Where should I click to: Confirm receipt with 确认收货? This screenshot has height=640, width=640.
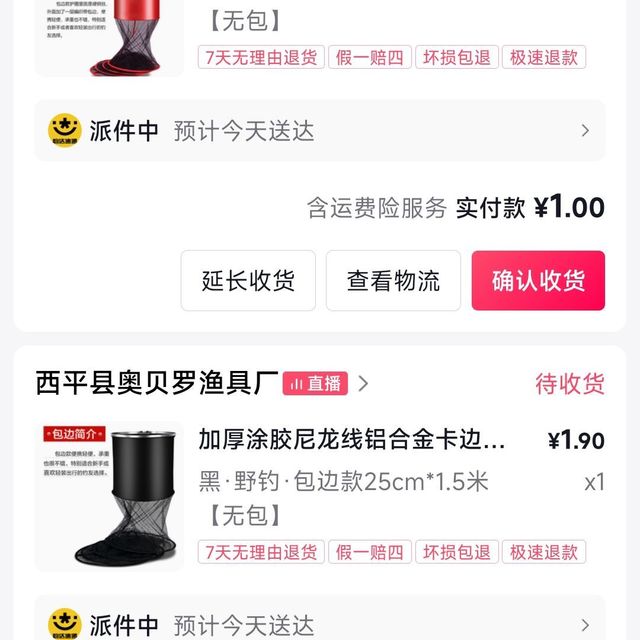(538, 281)
